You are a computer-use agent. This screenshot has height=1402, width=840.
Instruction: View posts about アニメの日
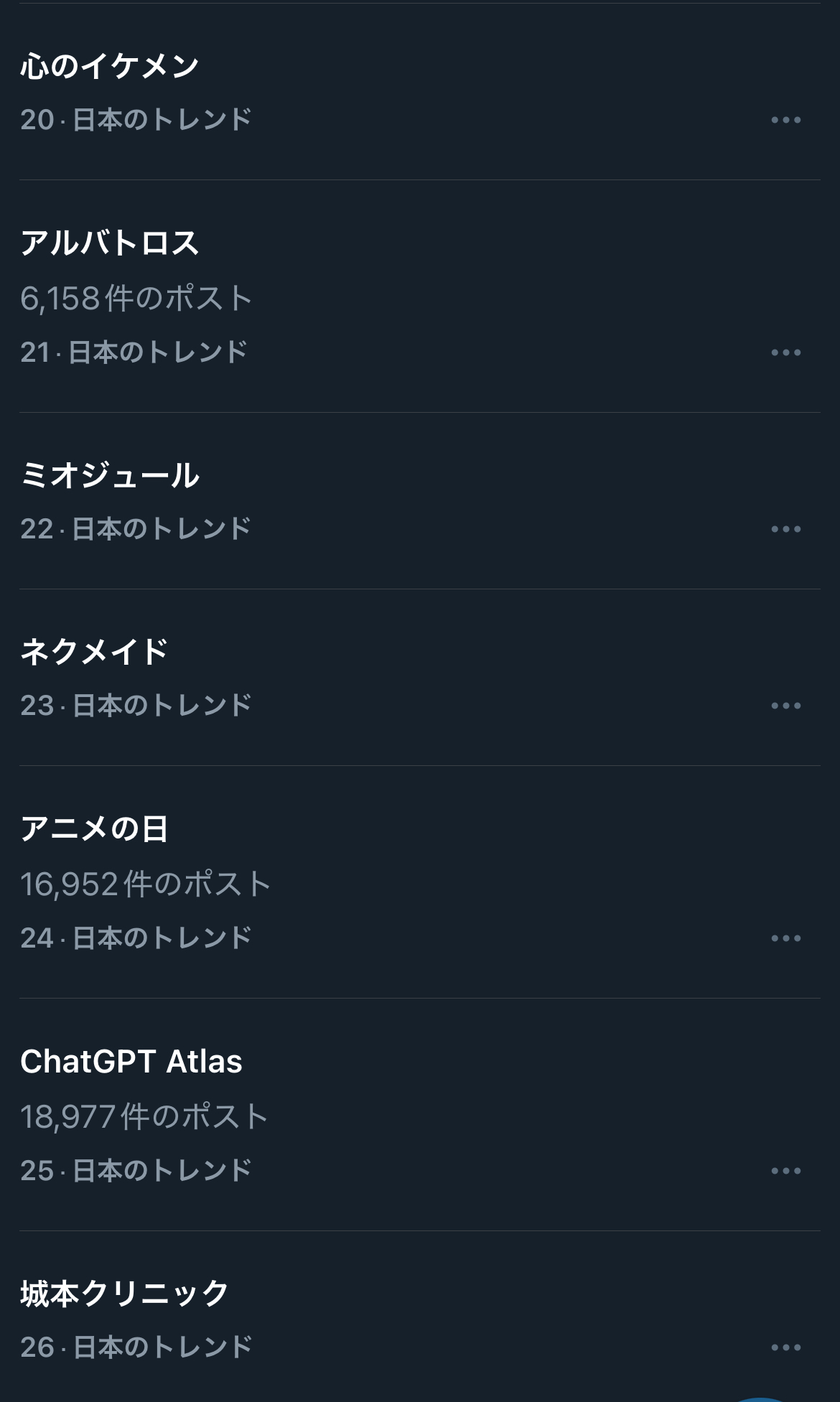pyautogui.click(x=94, y=828)
